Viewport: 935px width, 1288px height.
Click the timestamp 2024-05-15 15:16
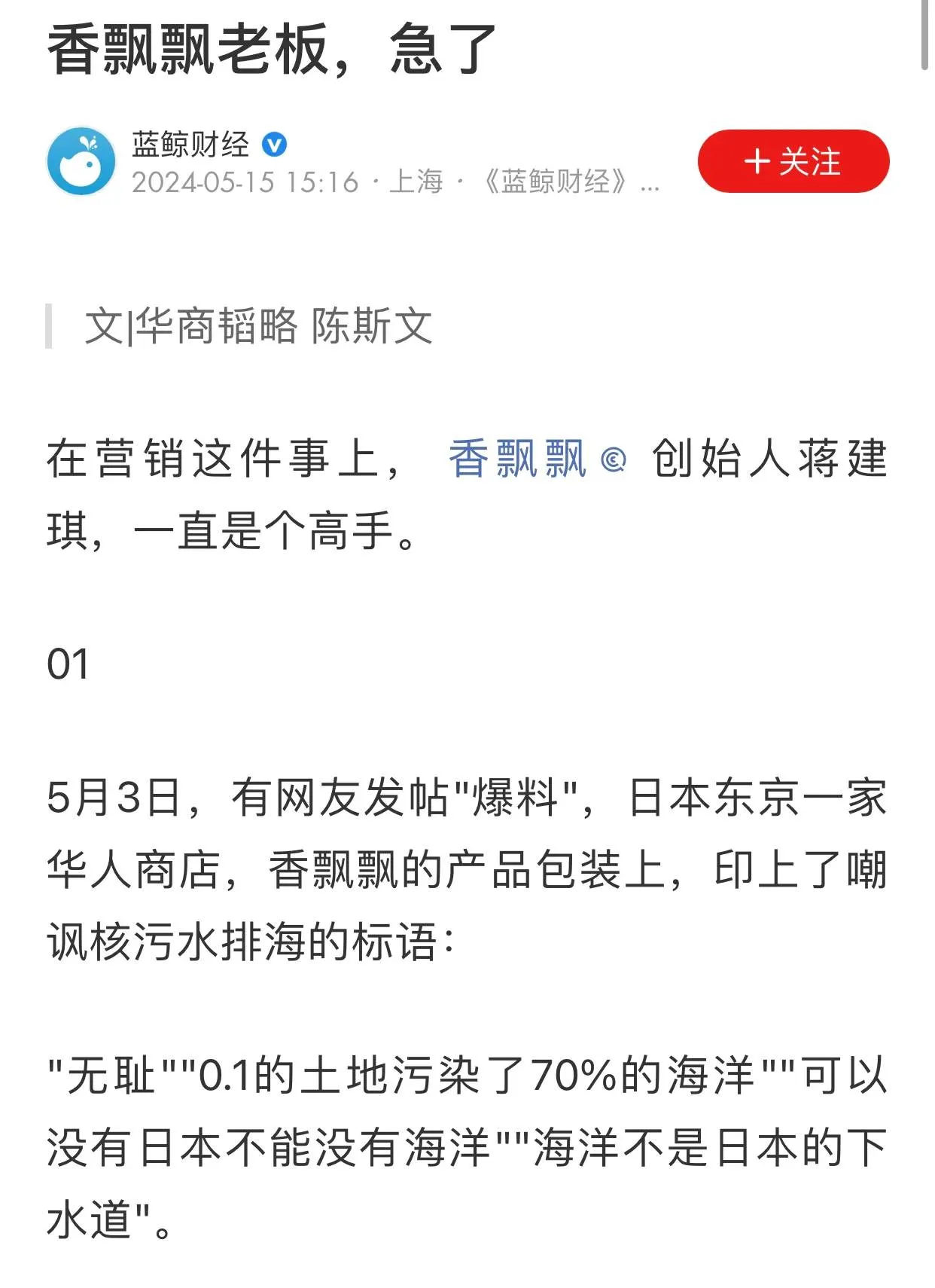(x=245, y=188)
